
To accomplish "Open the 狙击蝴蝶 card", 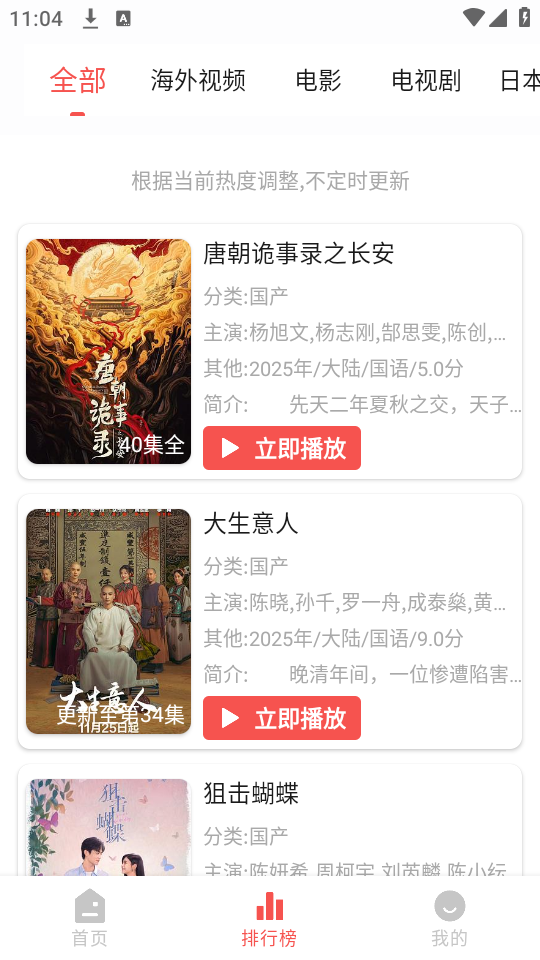I will (270, 820).
